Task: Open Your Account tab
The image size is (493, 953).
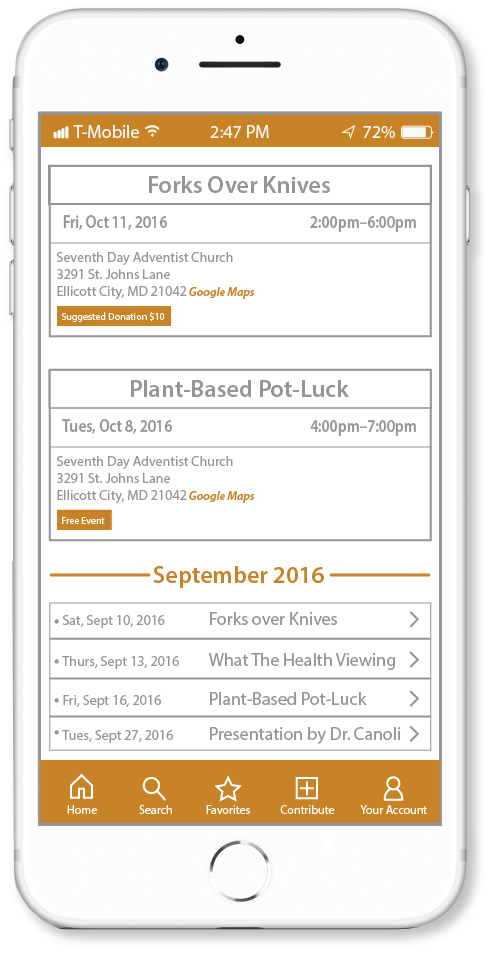Action: click(393, 796)
